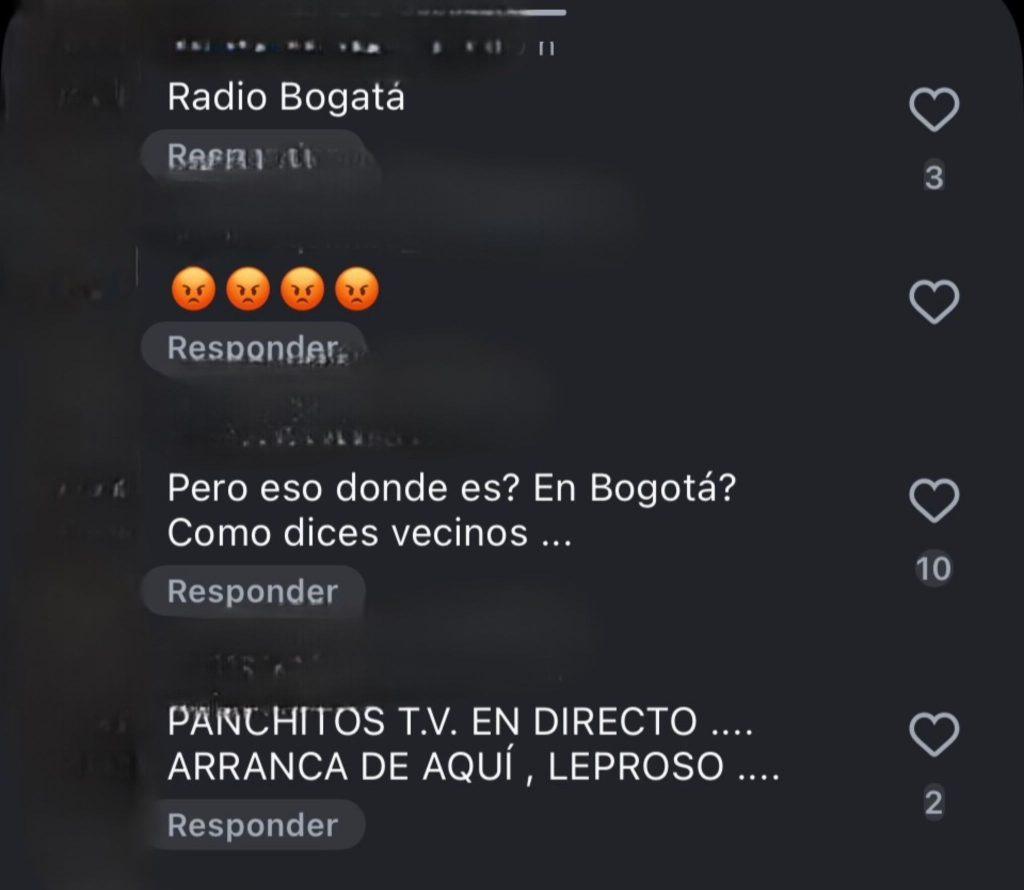Screen dimensions: 1024x890
Task: Reply to the 'Como dices vecinos' comment
Action: click(252, 592)
